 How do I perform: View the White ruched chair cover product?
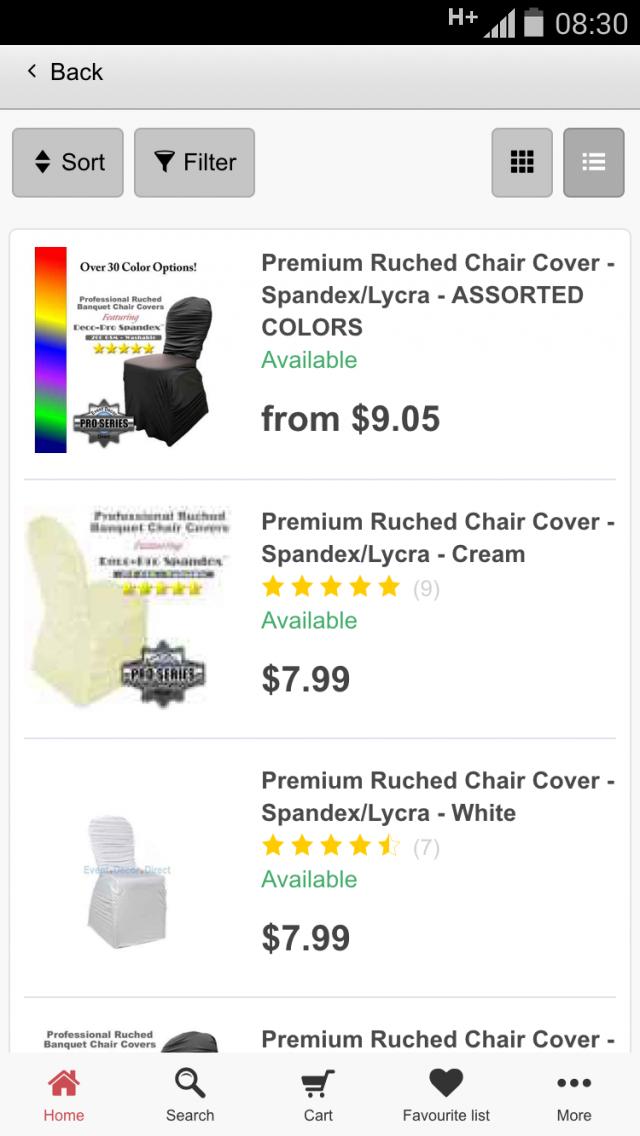436,796
